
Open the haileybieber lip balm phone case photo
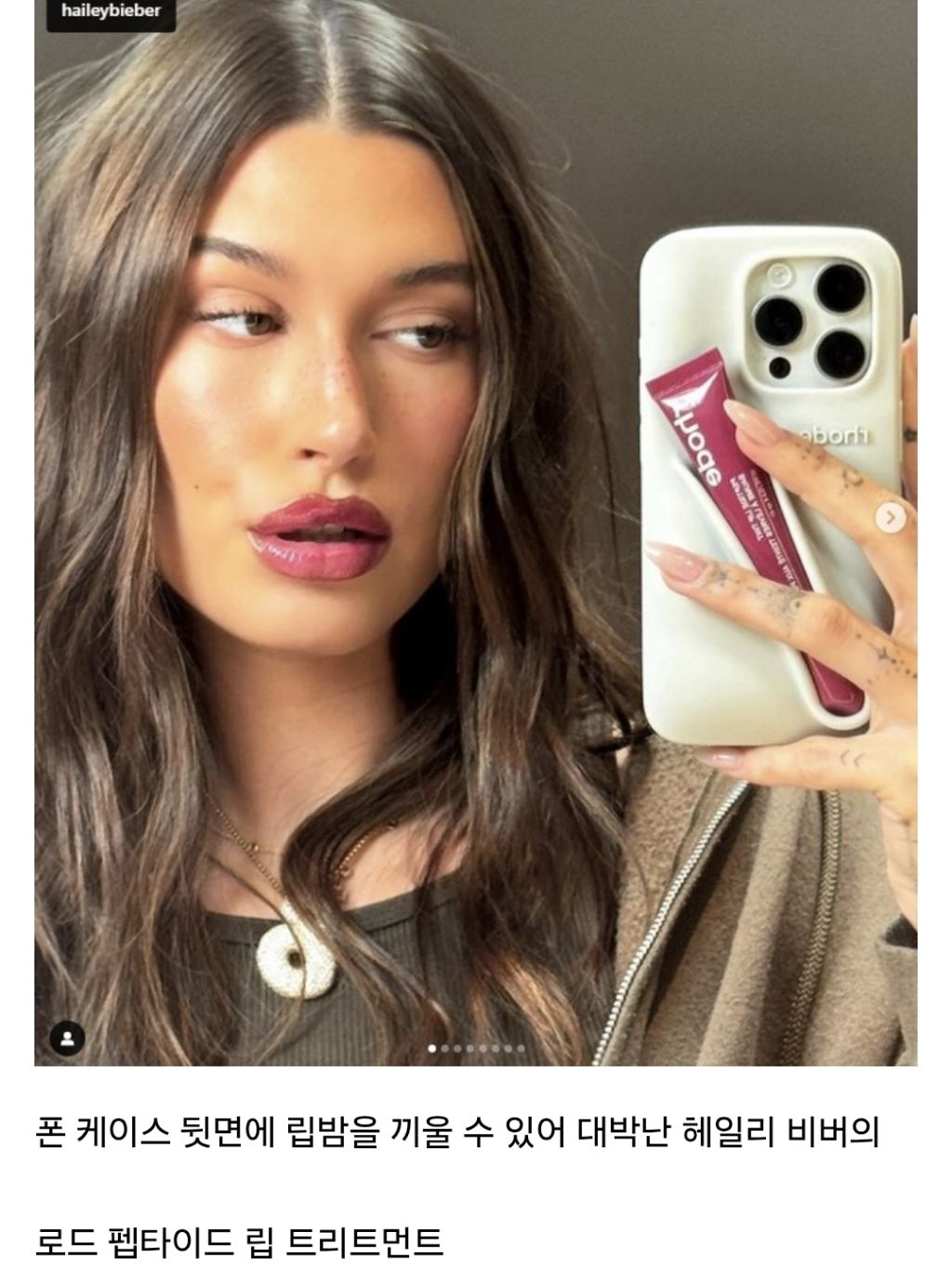[x=476, y=533]
